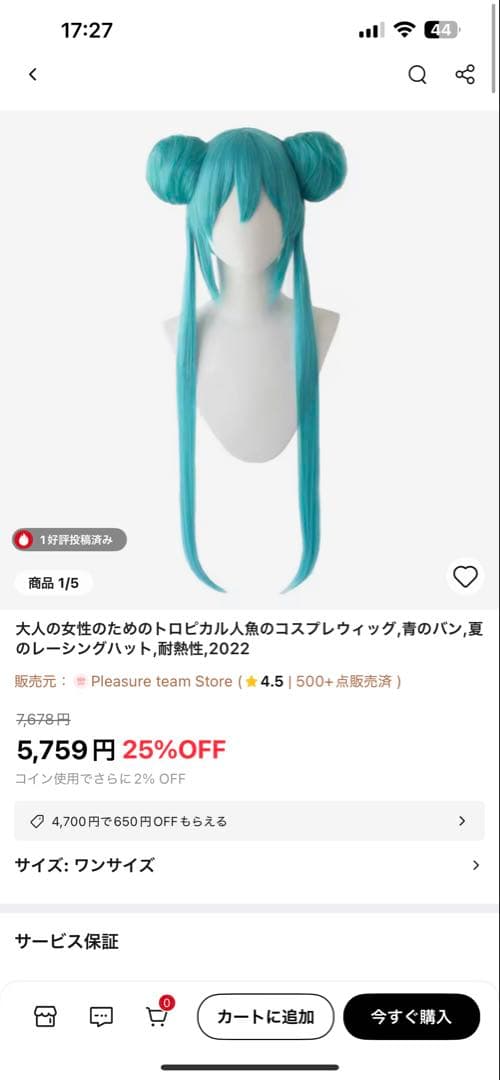500x1080 pixels.
Task: Open the 4,700円で650円OFF coupon row
Action: [x=249, y=821]
